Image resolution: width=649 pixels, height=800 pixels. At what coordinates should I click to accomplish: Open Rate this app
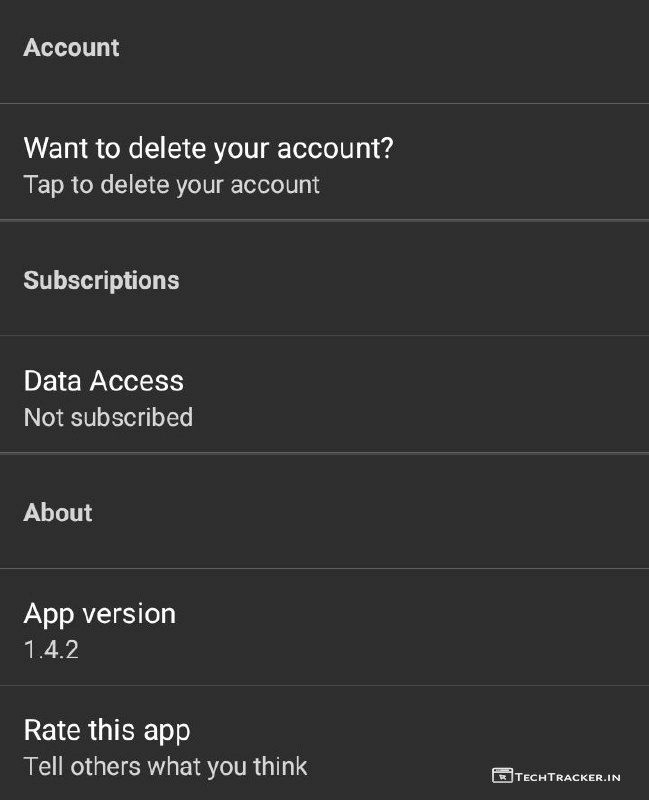coord(165,746)
